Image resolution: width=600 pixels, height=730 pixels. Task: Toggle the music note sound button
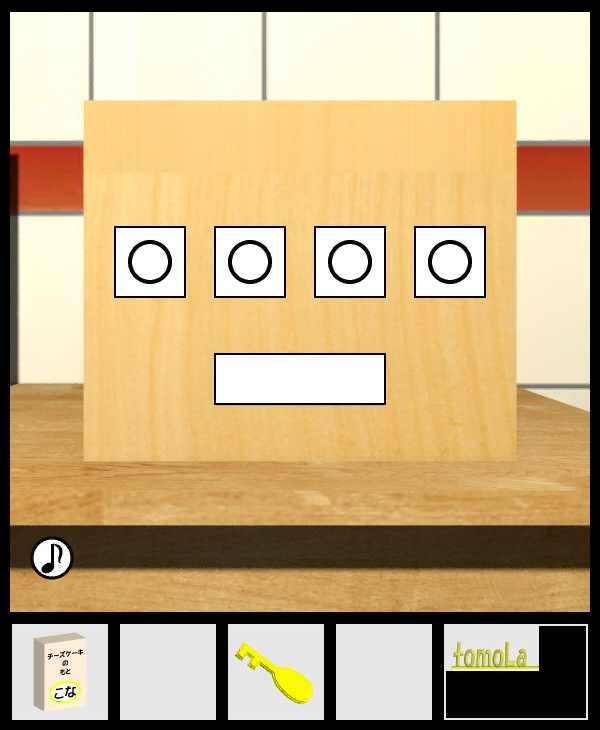coord(52,557)
